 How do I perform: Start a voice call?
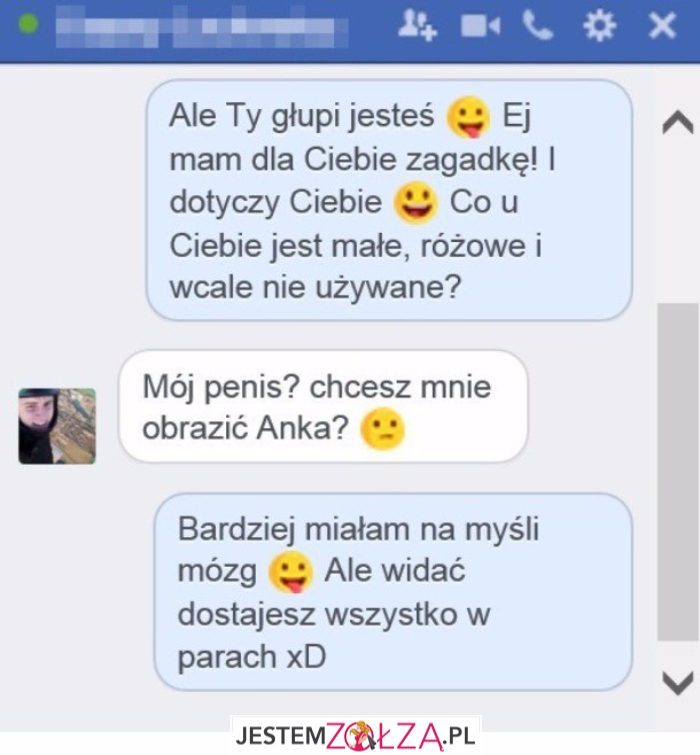pyautogui.click(x=538, y=26)
